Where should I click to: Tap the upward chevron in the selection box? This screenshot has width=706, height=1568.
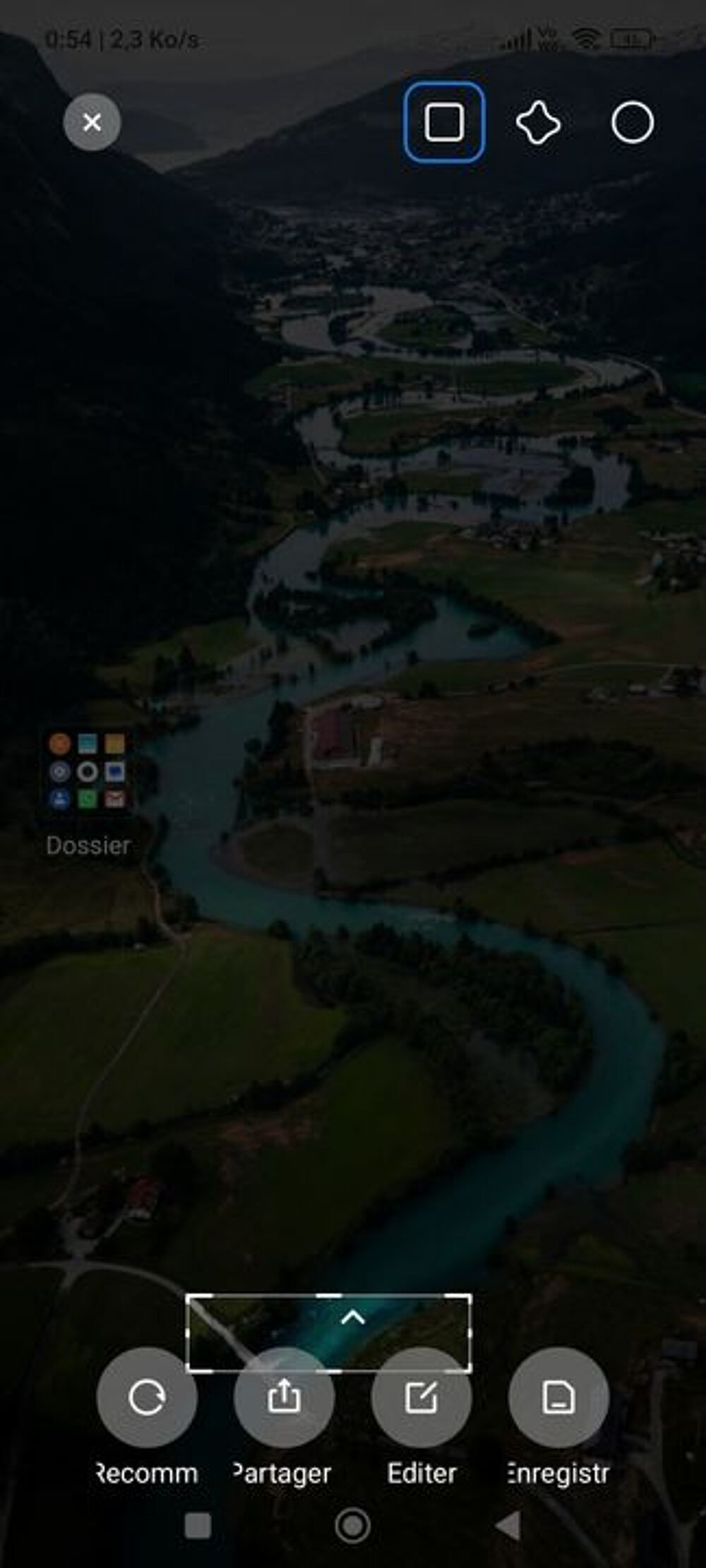tap(353, 1317)
